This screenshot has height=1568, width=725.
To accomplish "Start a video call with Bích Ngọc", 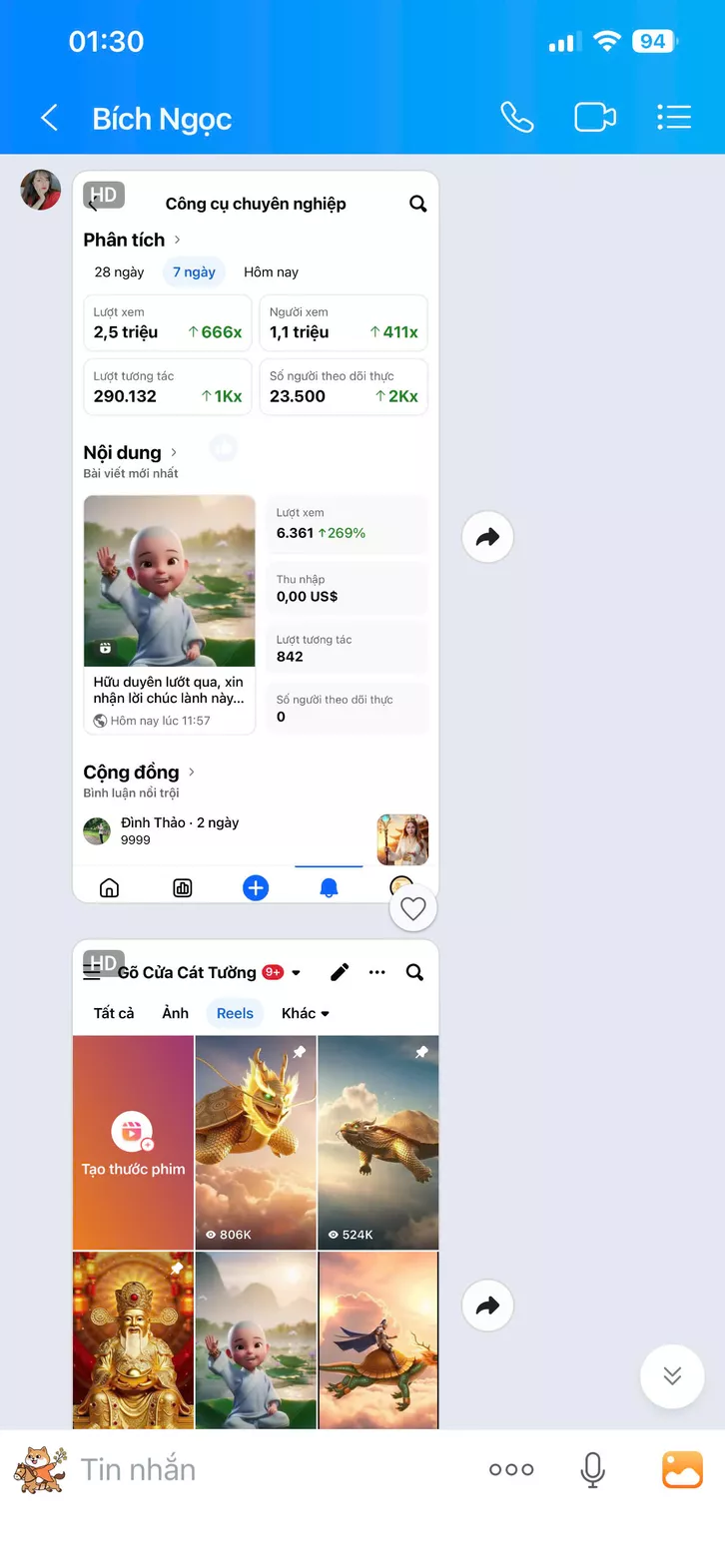I will pos(594,118).
